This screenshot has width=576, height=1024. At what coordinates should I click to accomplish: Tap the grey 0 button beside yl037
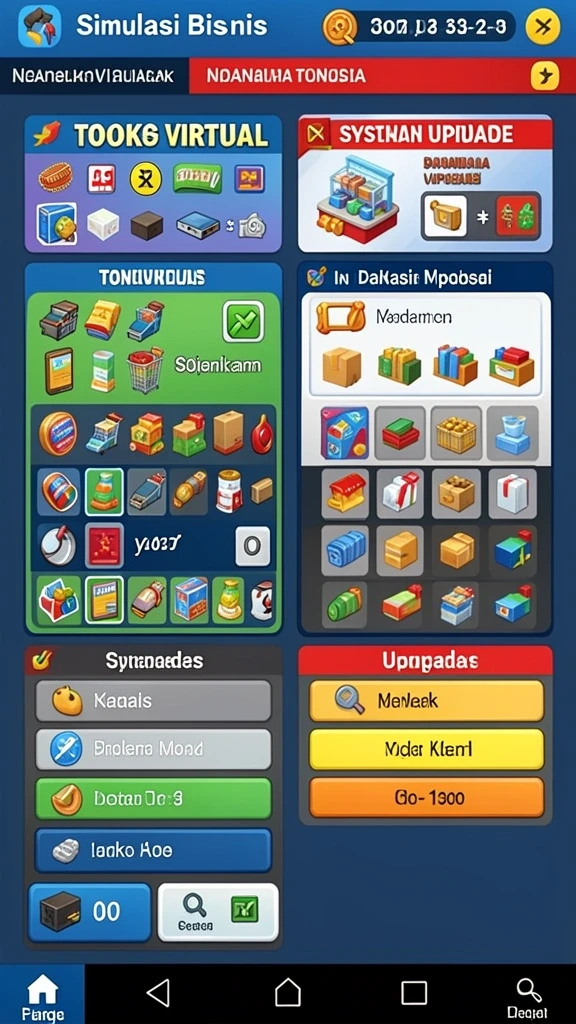coord(252,545)
